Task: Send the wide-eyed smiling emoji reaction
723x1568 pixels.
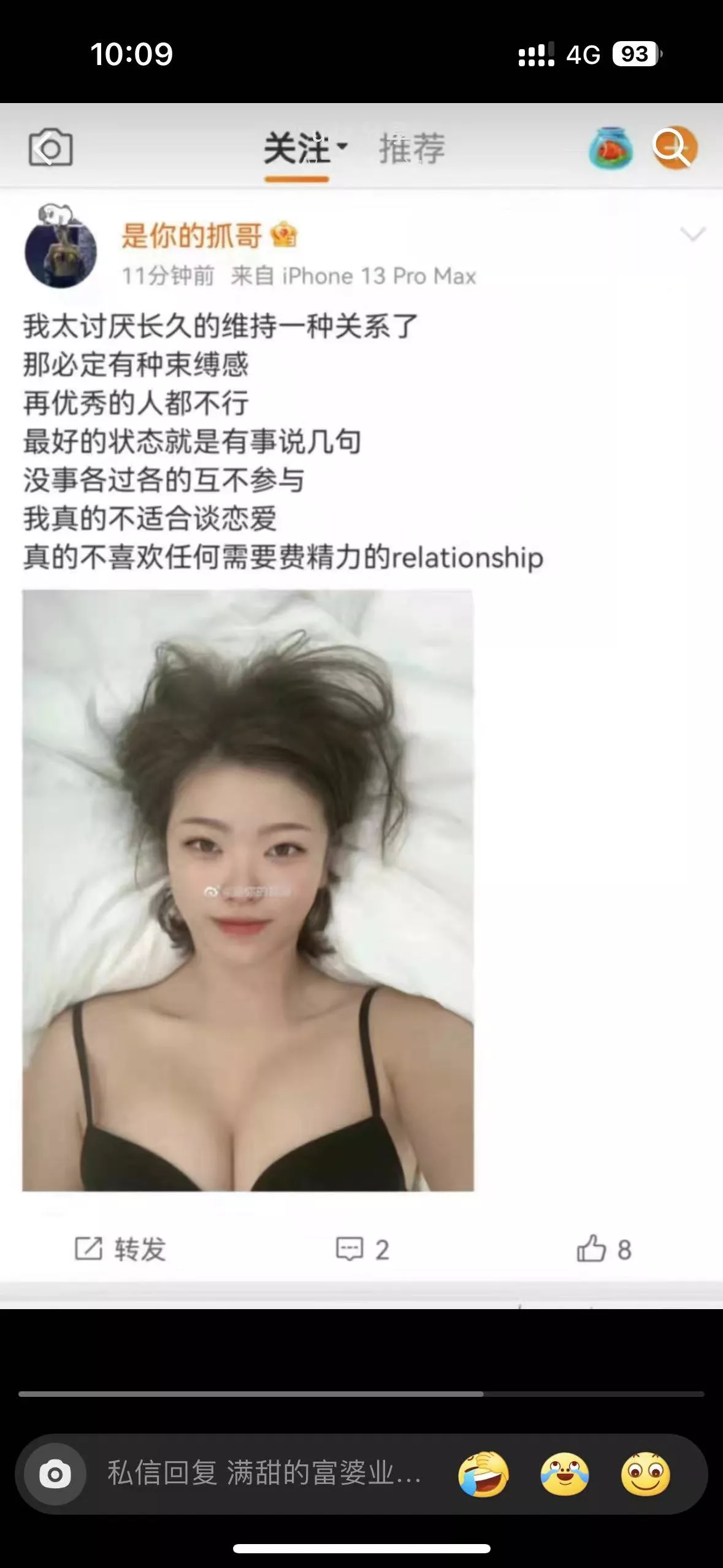Action: [x=645, y=1474]
